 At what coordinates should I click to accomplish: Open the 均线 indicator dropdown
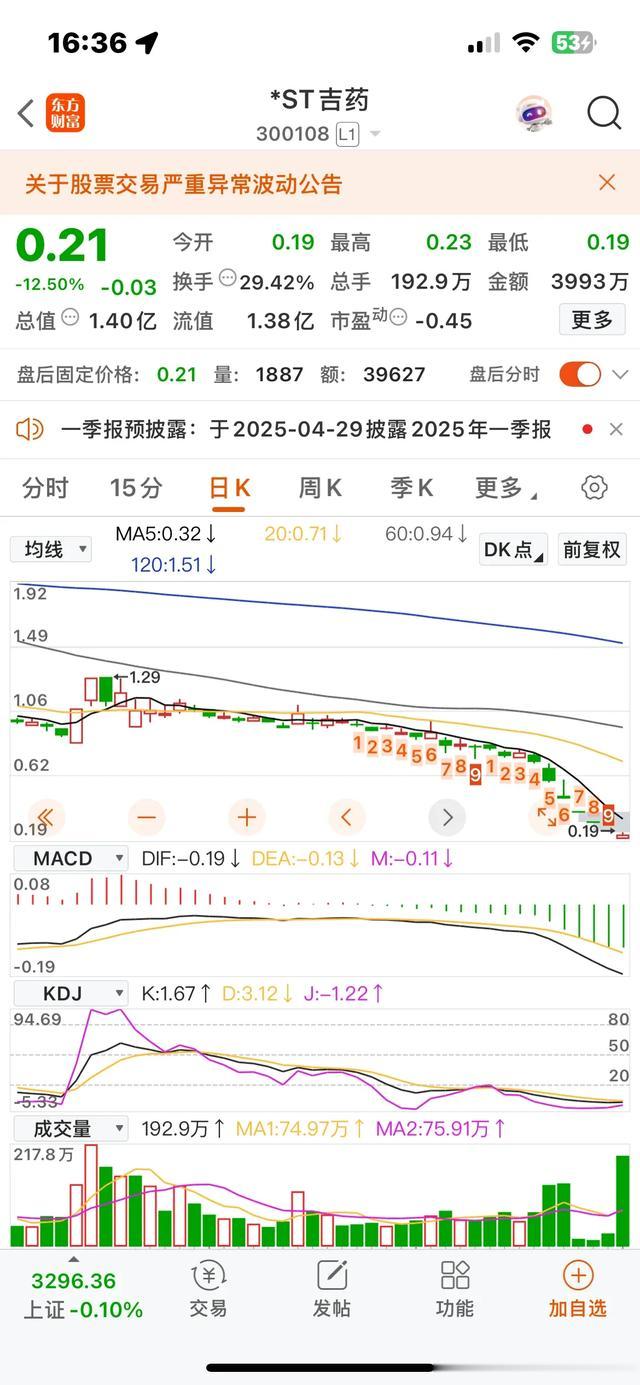(51, 549)
